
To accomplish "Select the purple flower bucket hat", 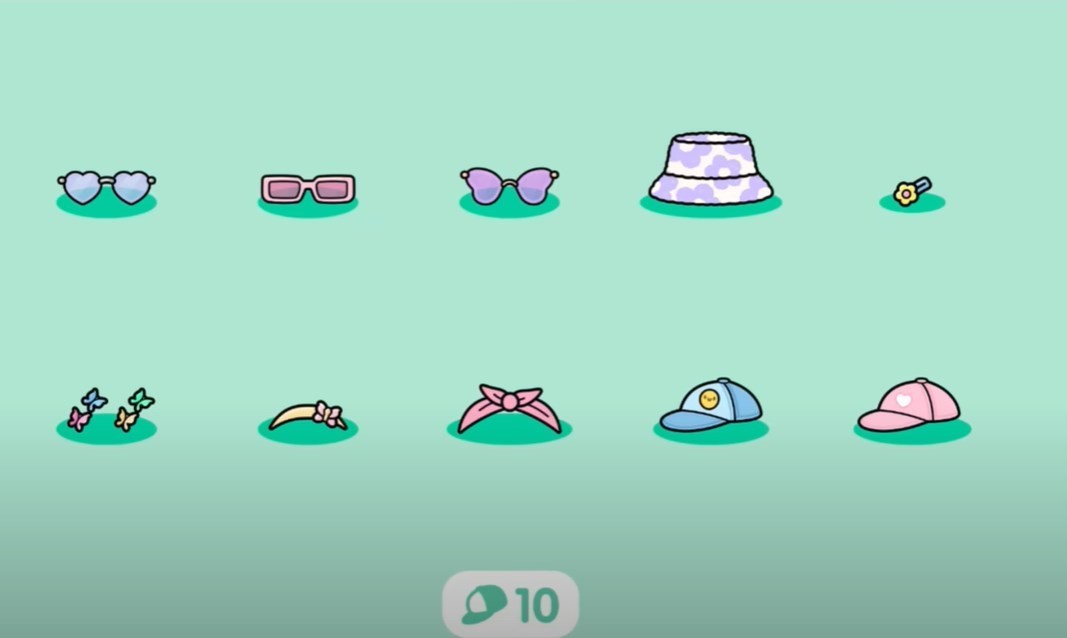I will pos(710,168).
